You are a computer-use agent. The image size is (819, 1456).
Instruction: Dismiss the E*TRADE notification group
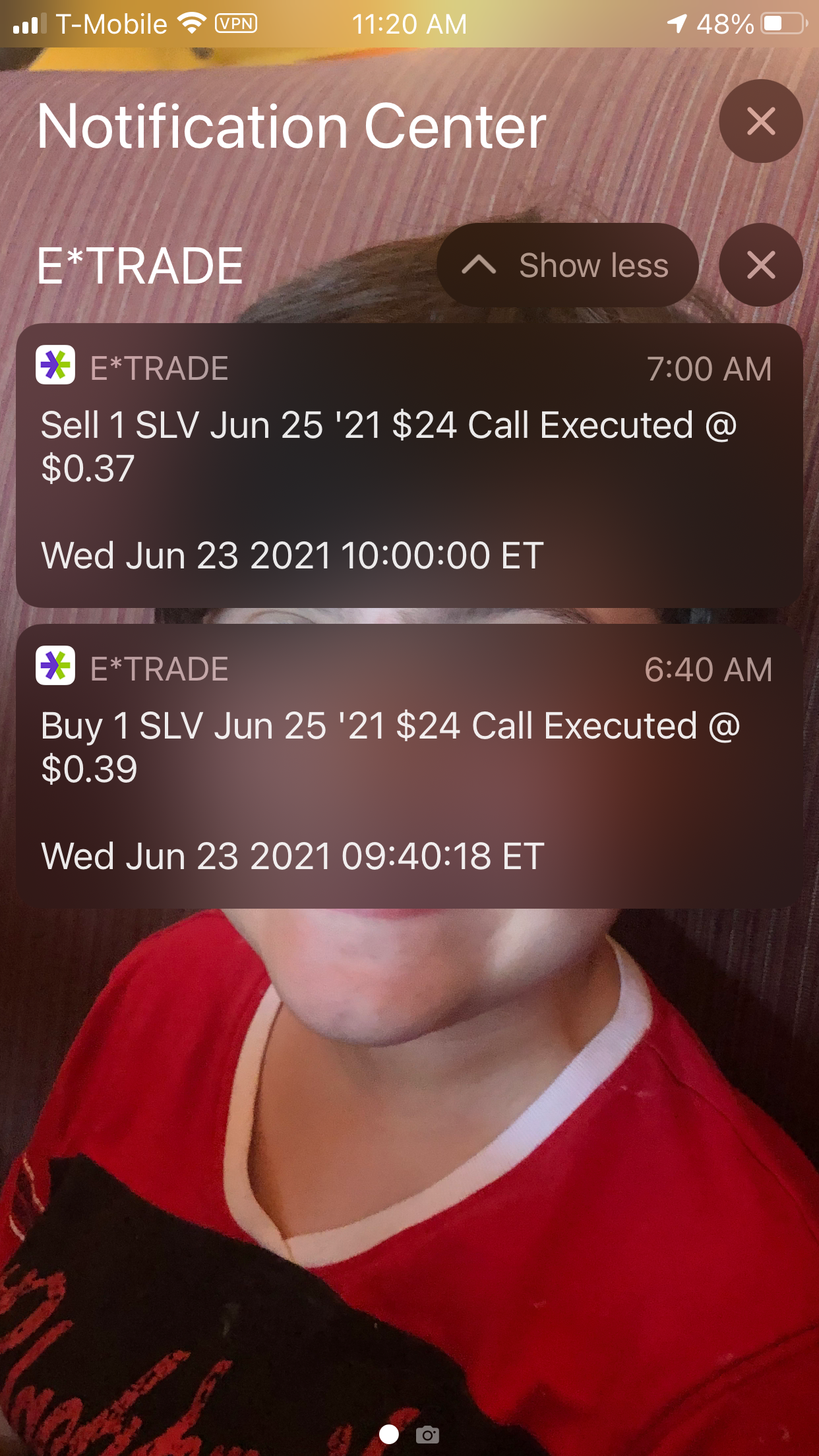tap(760, 265)
